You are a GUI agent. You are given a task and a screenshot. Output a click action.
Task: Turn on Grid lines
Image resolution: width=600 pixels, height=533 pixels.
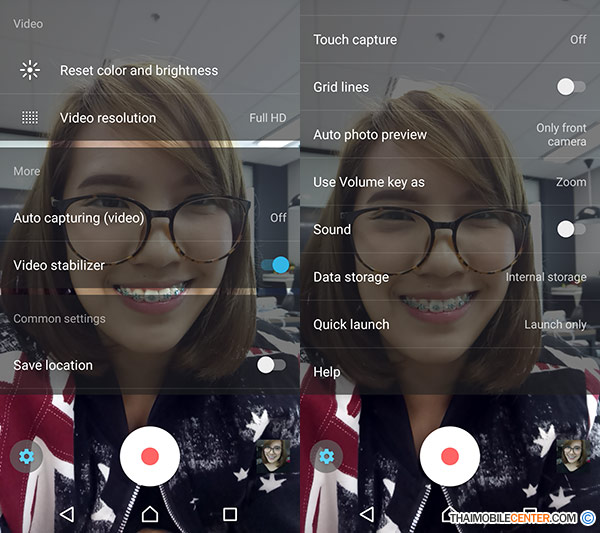point(571,87)
